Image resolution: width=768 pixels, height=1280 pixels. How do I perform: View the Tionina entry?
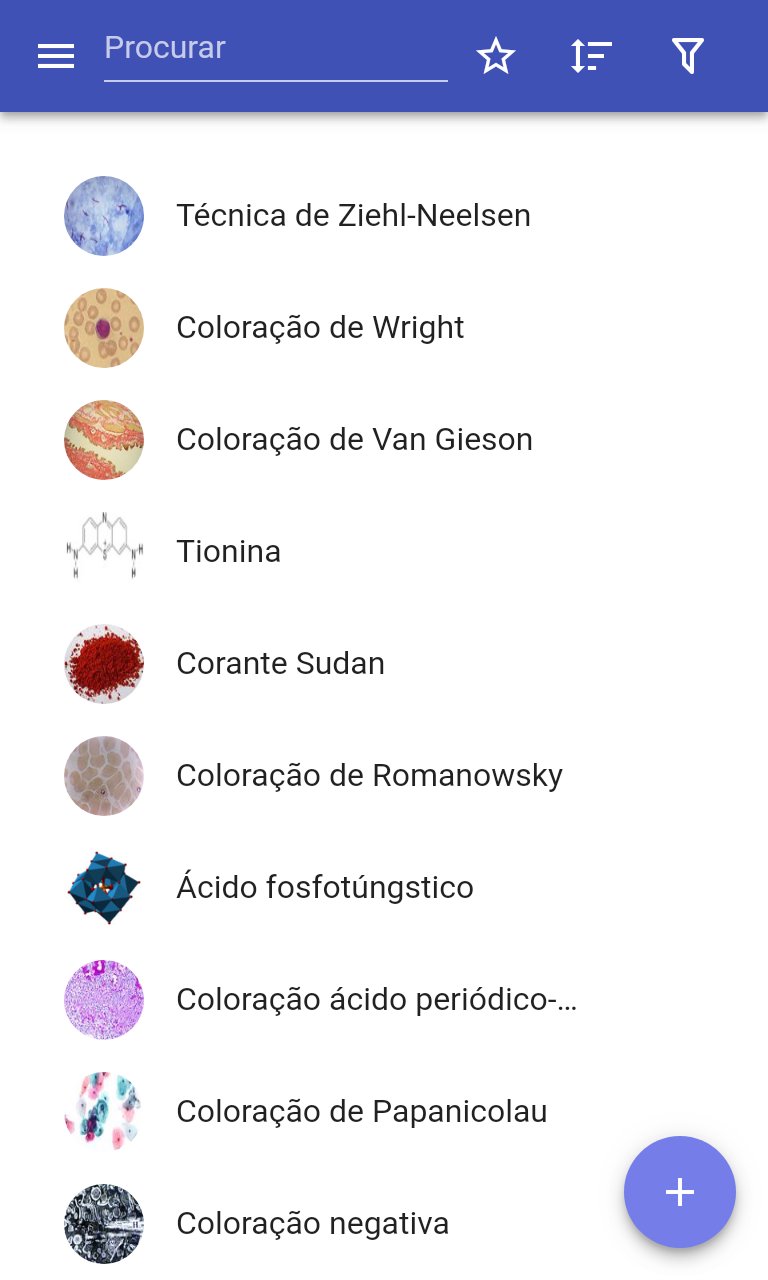(228, 552)
